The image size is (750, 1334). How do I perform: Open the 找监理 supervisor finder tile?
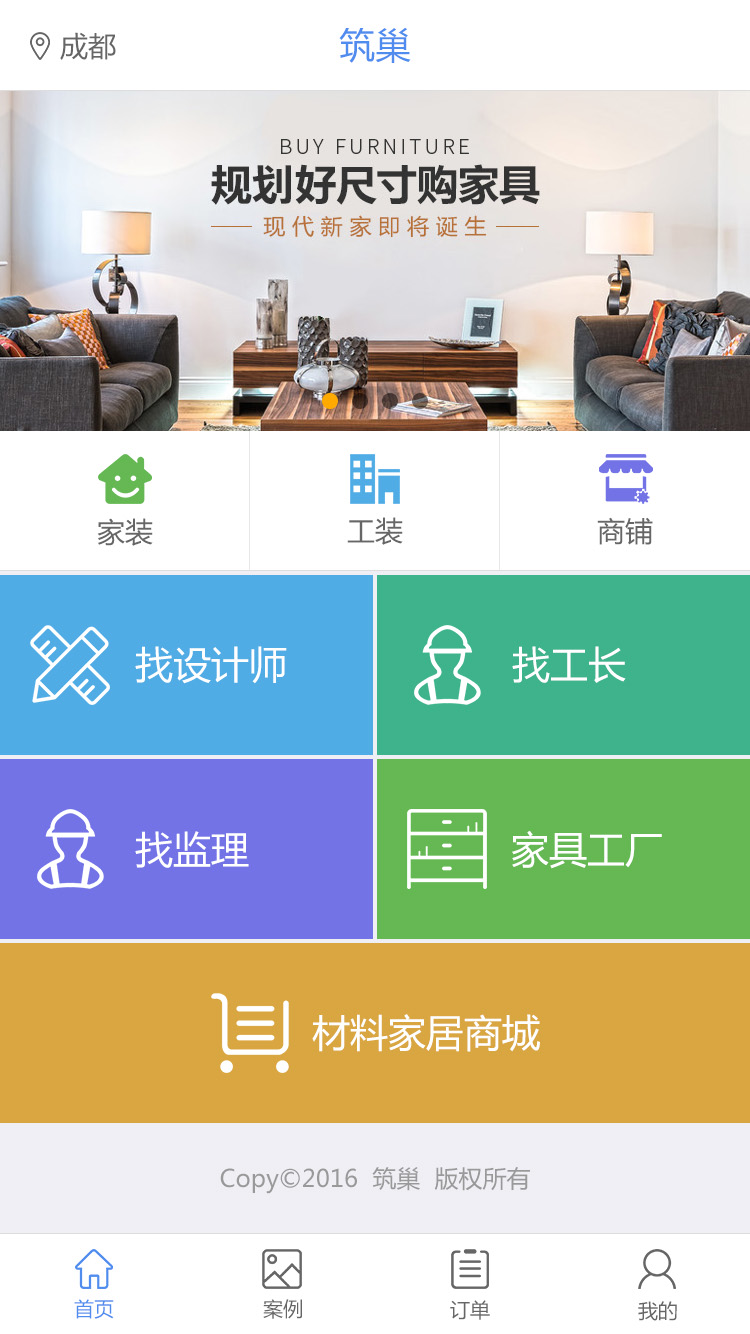click(186, 849)
